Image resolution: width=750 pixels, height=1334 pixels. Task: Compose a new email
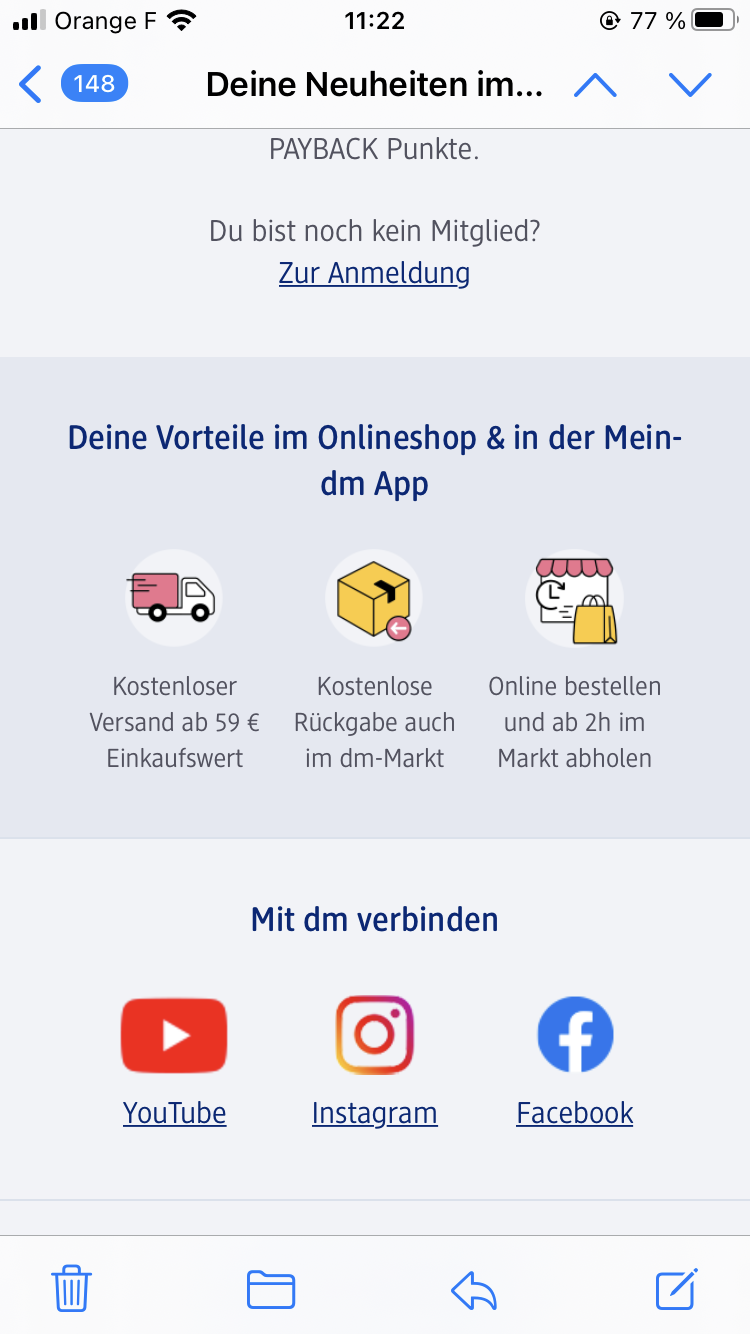676,1288
